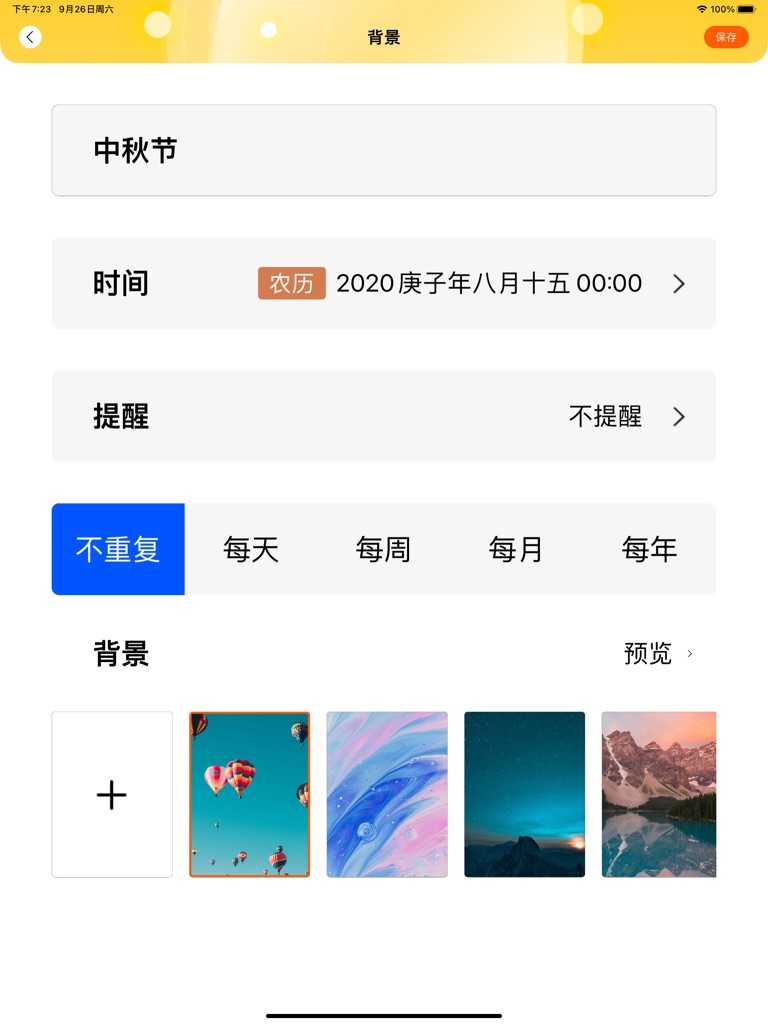The width and height of the screenshot is (768, 1024).
Task: Click the battery indicator in the status bar
Action: [745, 8]
